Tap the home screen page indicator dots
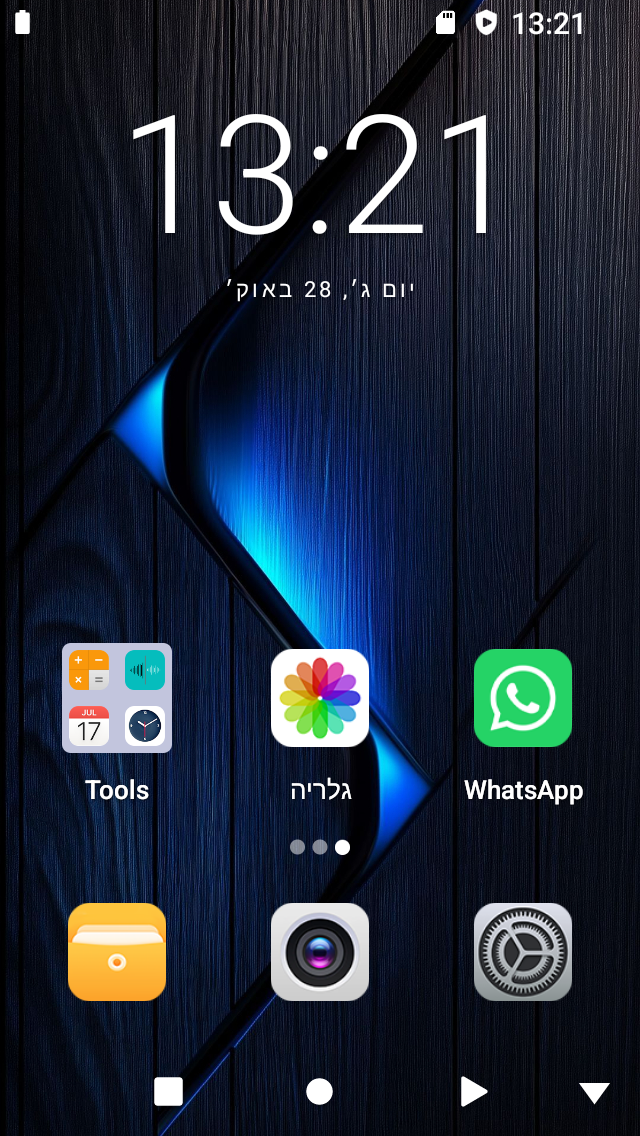 (x=320, y=847)
